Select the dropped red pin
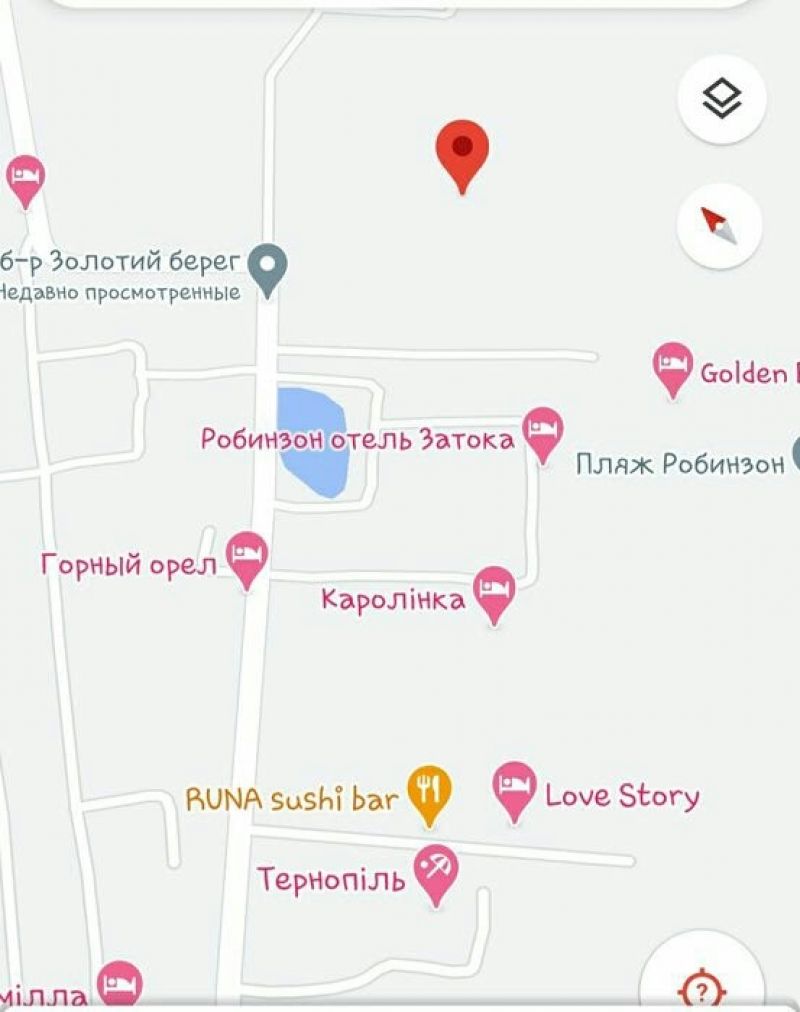 coord(462,157)
